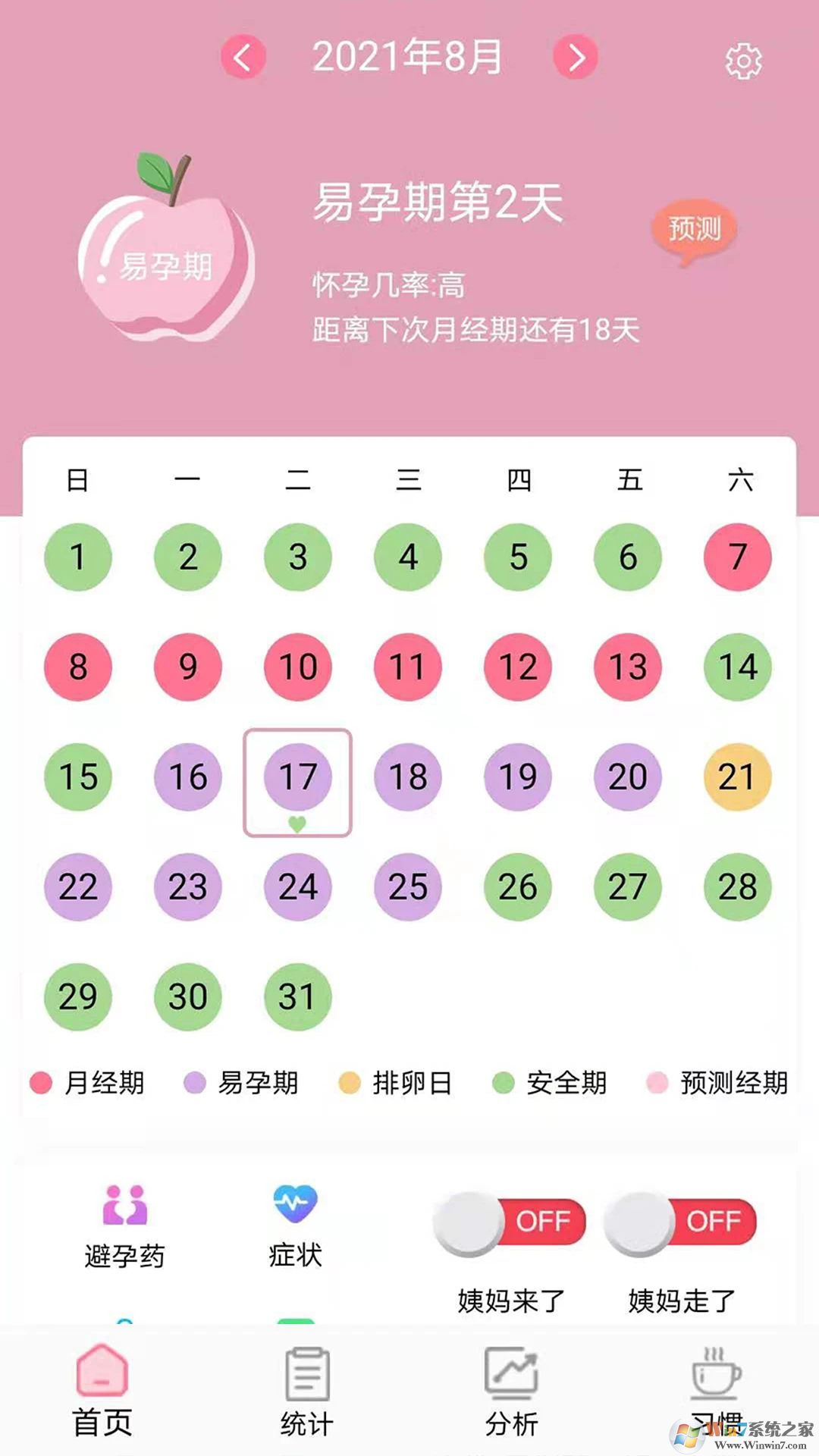Go to the next month
The image size is (819, 1456).
click(x=576, y=57)
